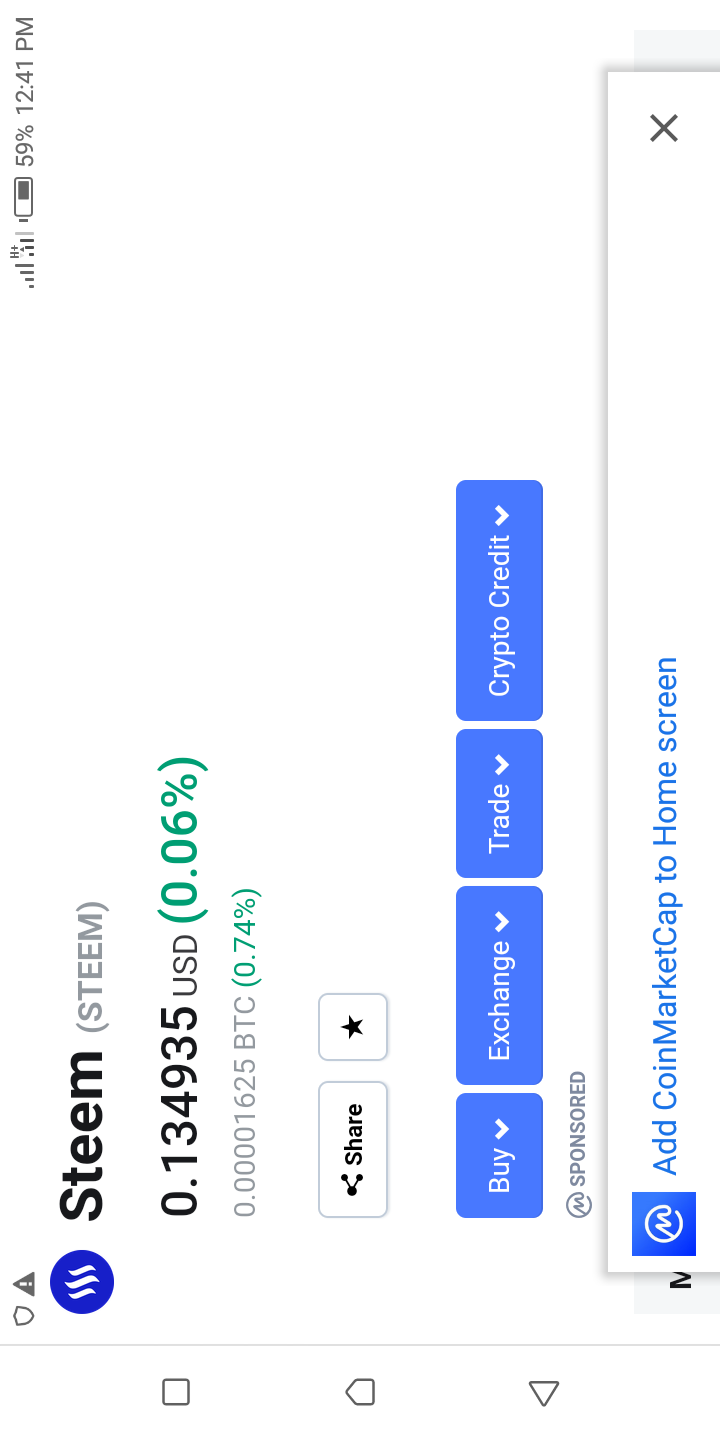The height and width of the screenshot is (1440, 720).
Task: Dismiss the Add to Home screen banner
Action: (664, 128)
